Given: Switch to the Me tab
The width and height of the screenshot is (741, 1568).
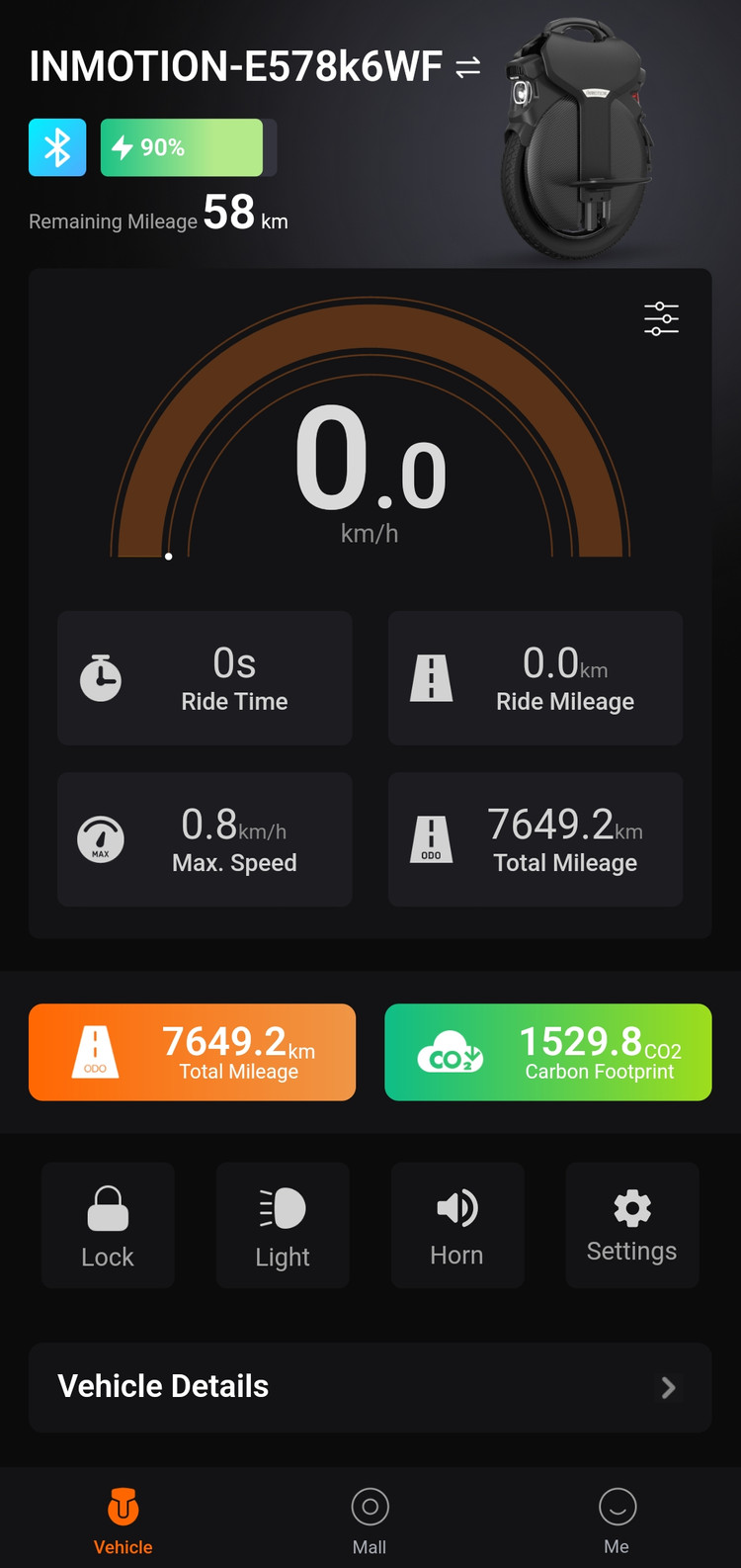Looking at the screenshot, I should click(x=617, y=1521).
